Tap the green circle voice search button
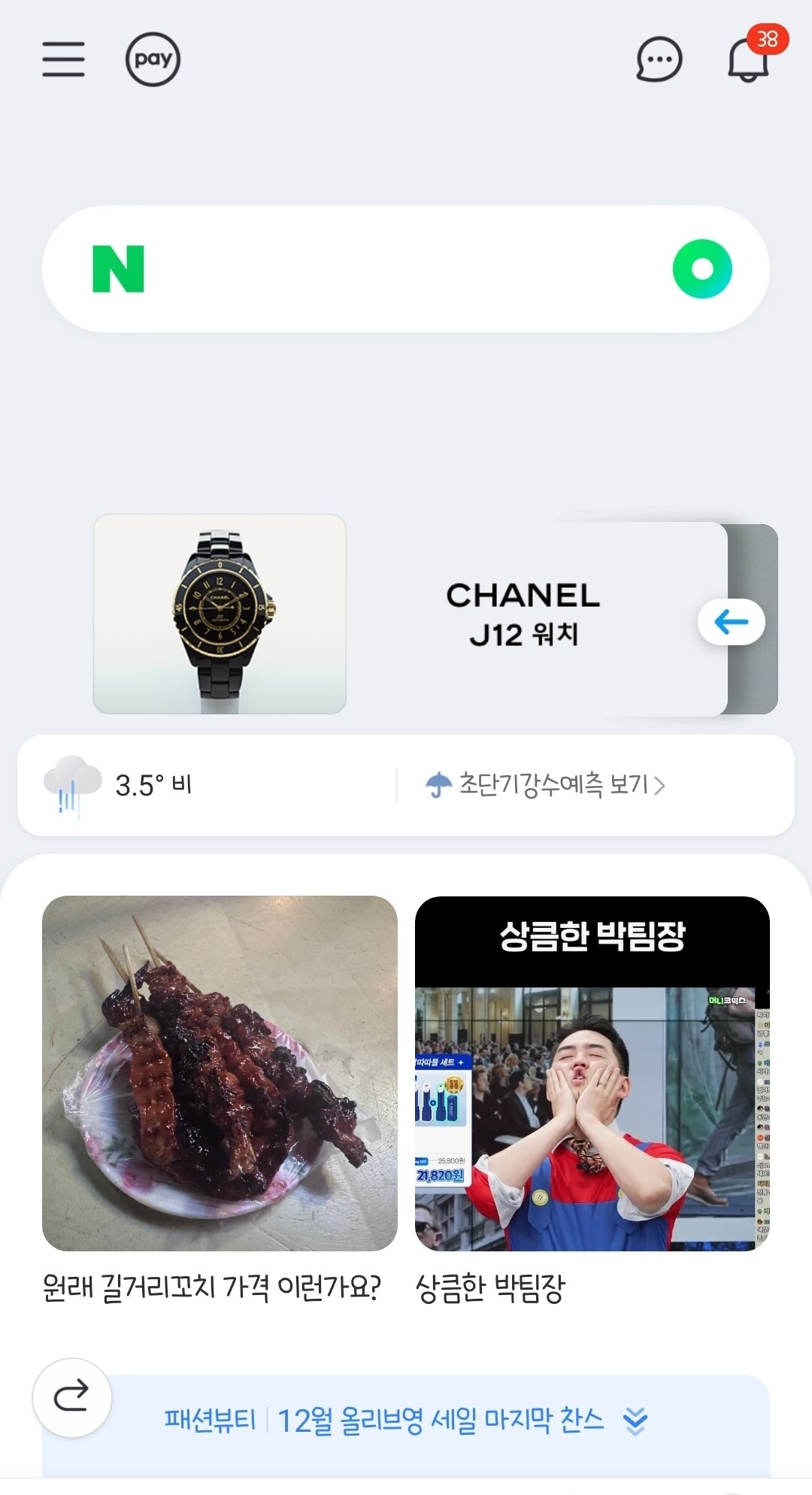This screenshot has width=812, height=1495. 702,269
